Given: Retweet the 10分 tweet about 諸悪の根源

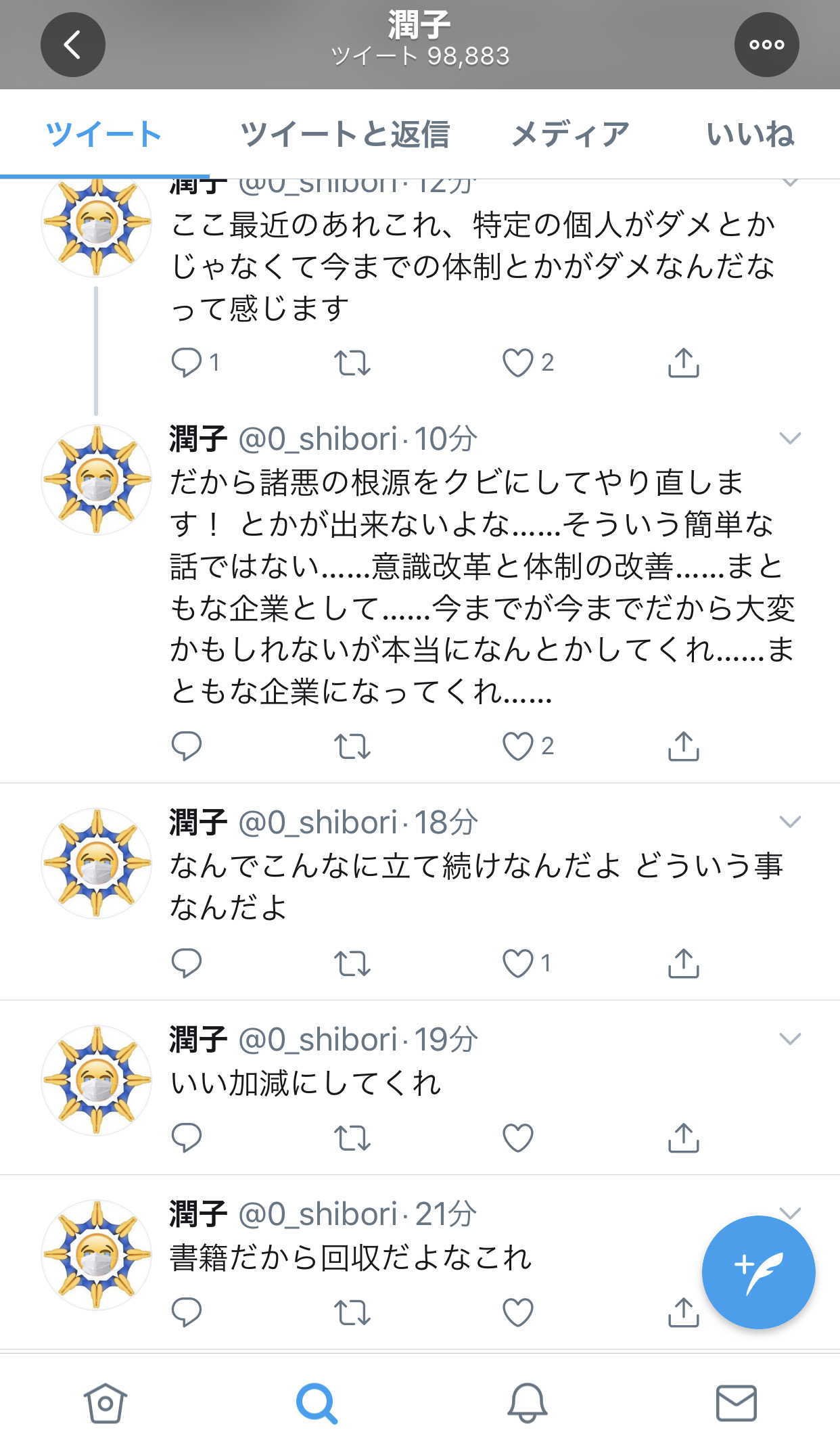Looking at the screenshot, I should (352, 747).
